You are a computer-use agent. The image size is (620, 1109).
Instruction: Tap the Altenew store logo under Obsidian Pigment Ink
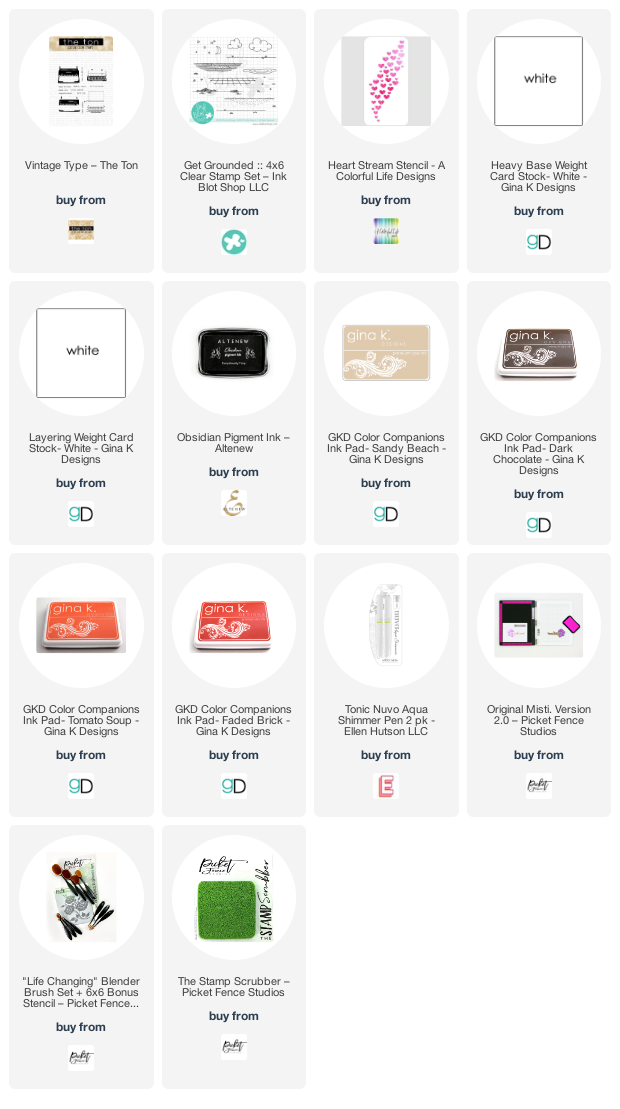233,503
